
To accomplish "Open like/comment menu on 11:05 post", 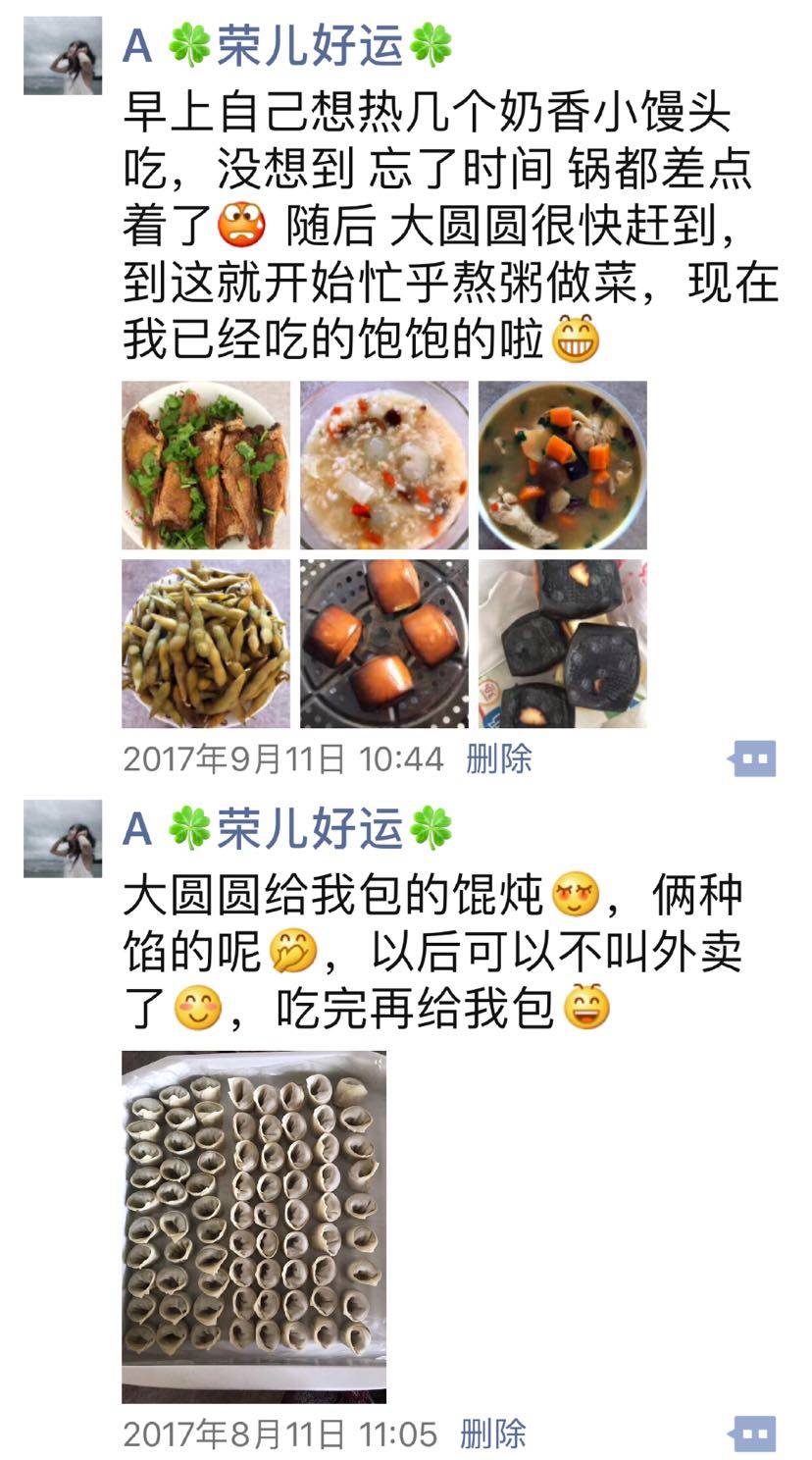I will click(x=752, y=1434).
